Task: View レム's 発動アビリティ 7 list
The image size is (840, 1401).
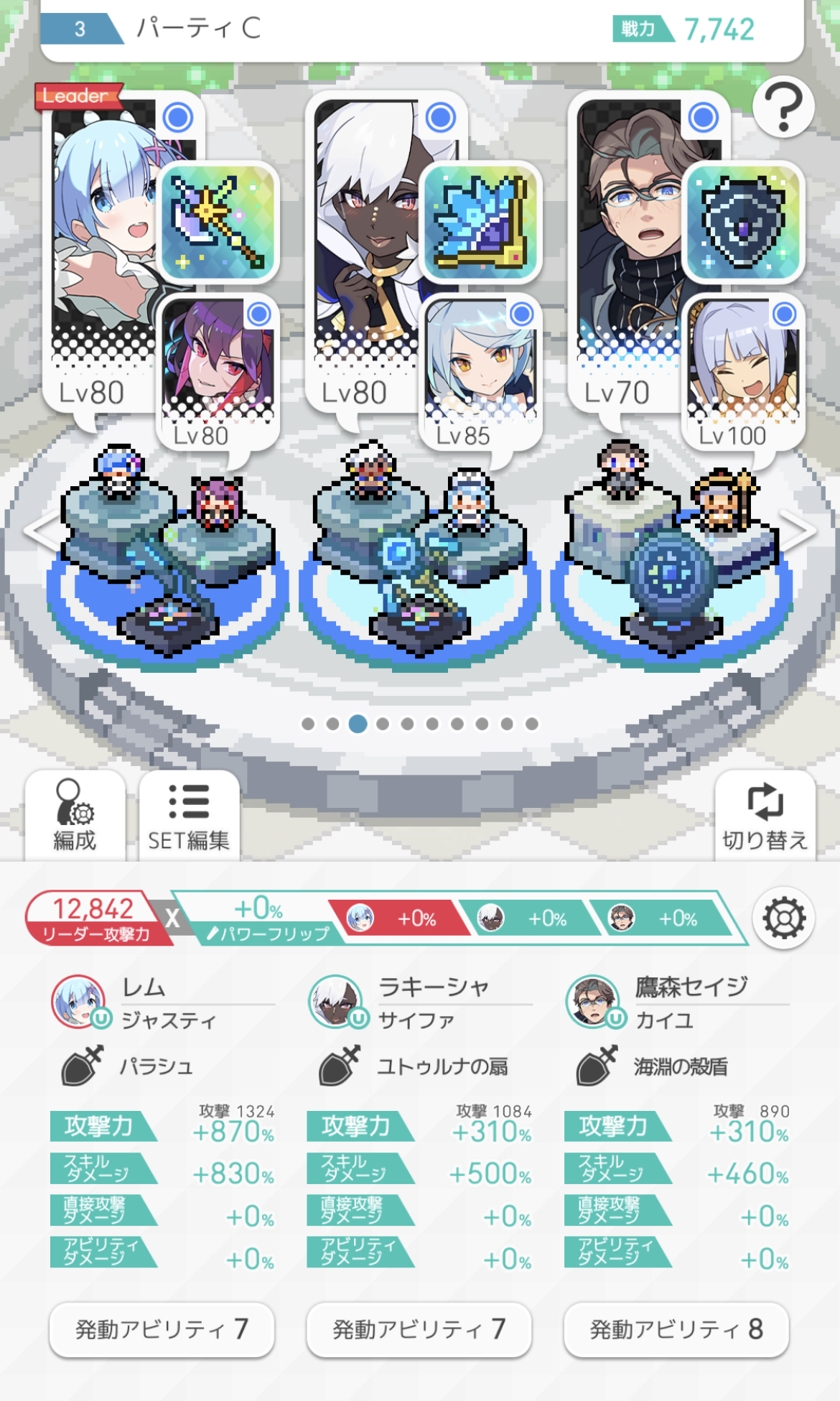Action: [x=162, y=1330]
